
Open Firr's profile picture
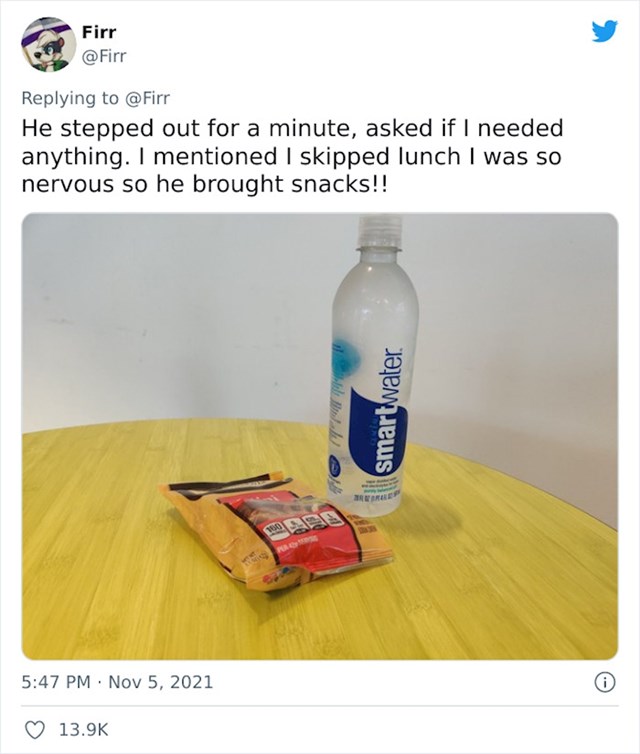point(49,43)
